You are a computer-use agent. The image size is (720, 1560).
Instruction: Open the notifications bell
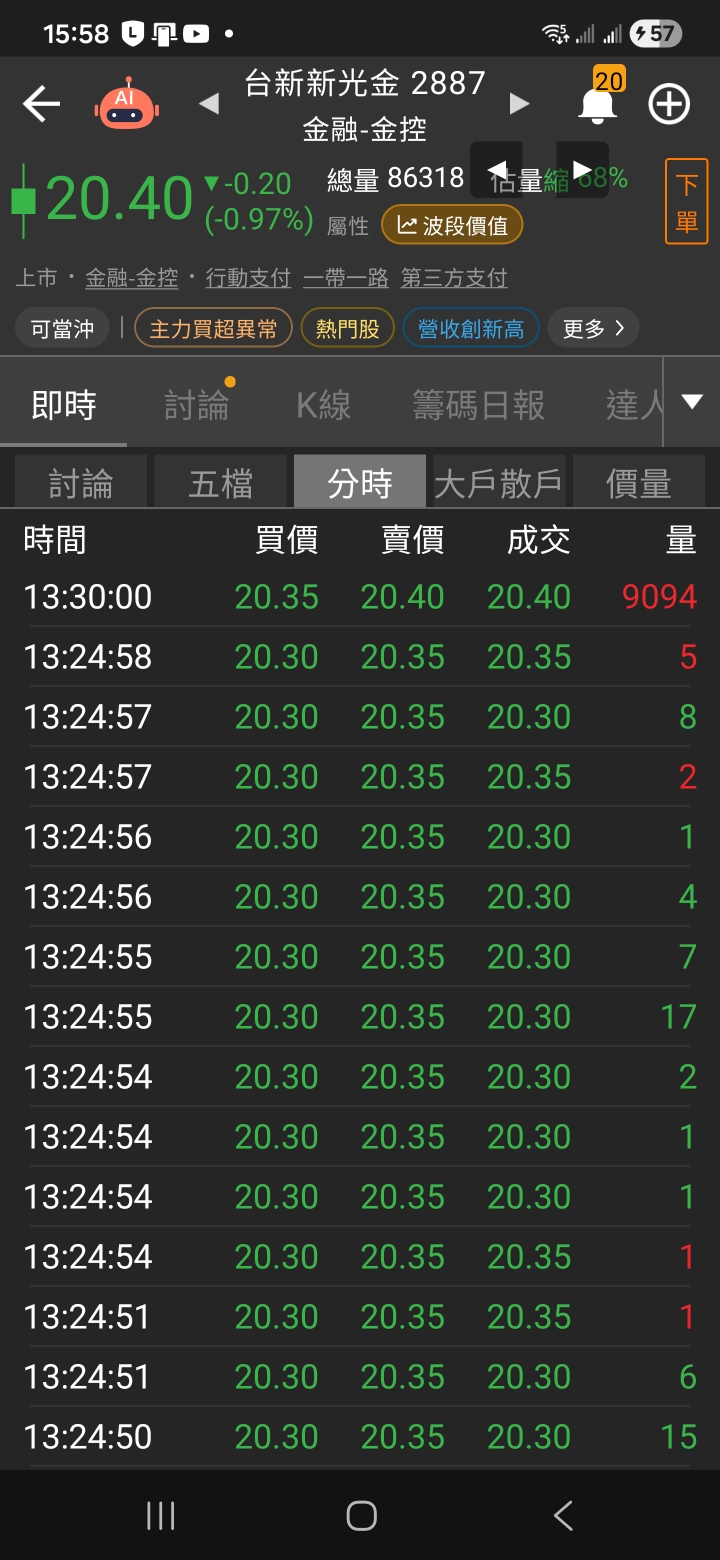(x=598, y=104)
